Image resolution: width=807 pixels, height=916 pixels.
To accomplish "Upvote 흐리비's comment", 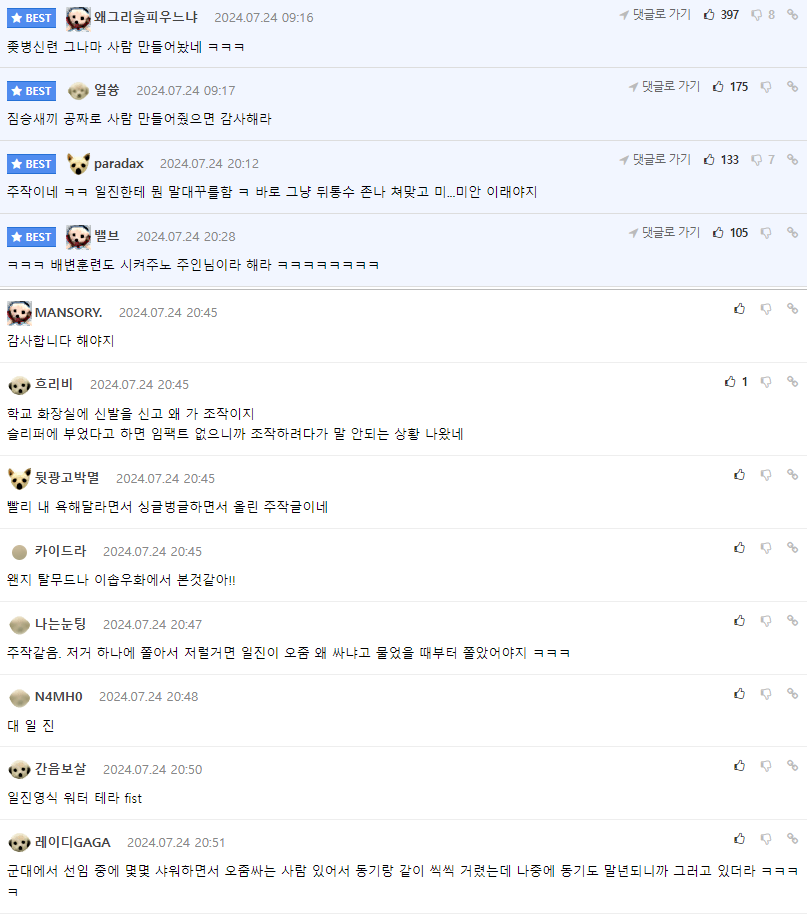I will pos(730,382).
